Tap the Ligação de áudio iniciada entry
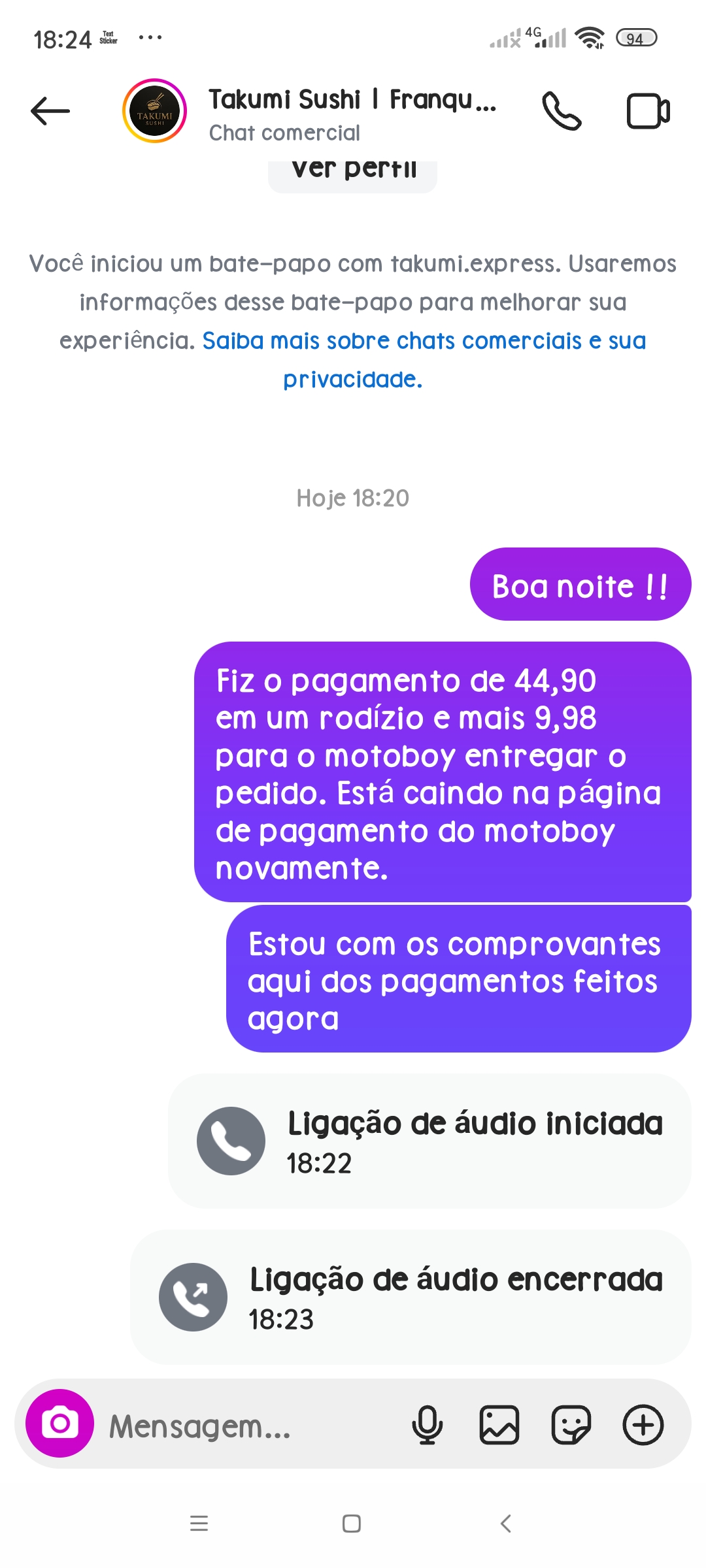 [429, 1141]
